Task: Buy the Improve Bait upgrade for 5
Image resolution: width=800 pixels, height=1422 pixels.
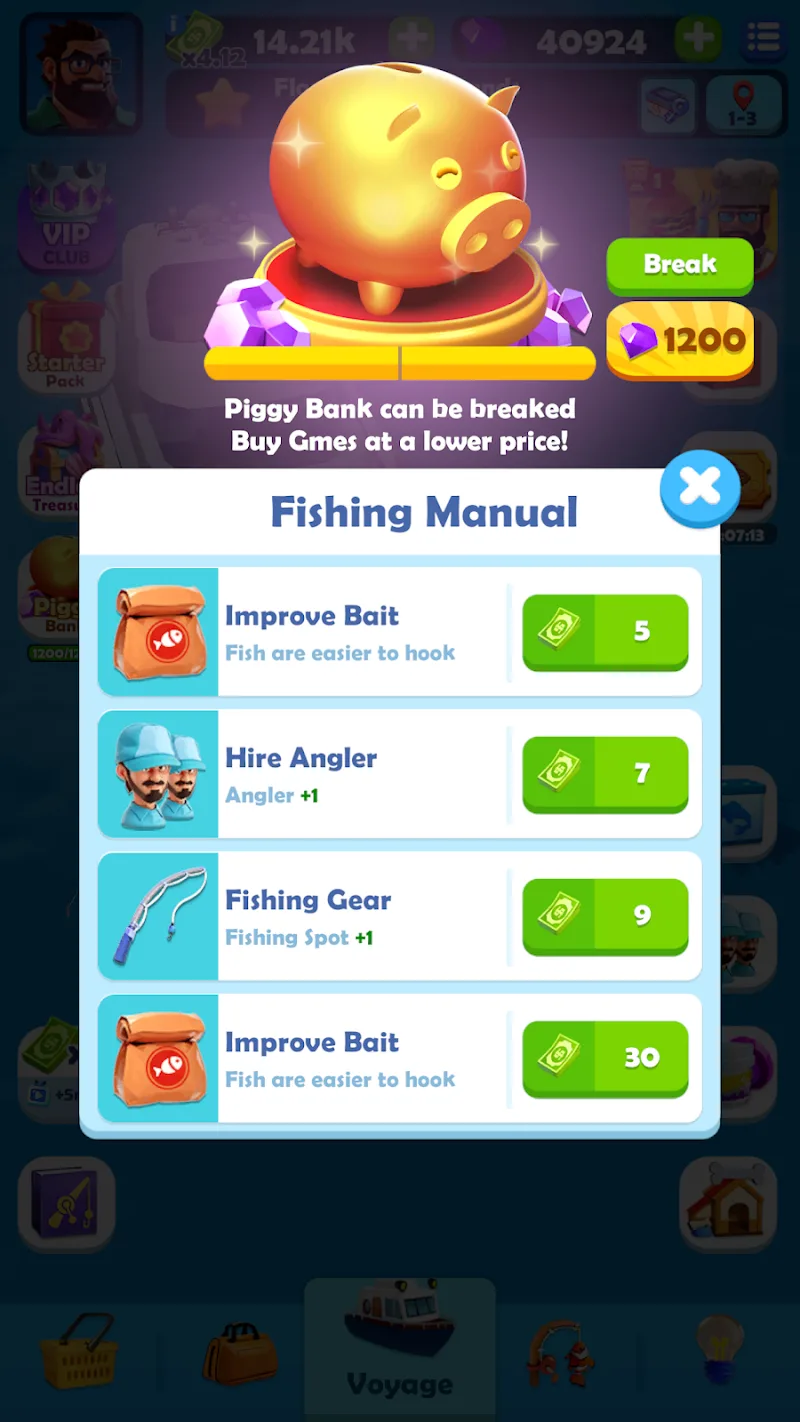Action: click(605, 631)
